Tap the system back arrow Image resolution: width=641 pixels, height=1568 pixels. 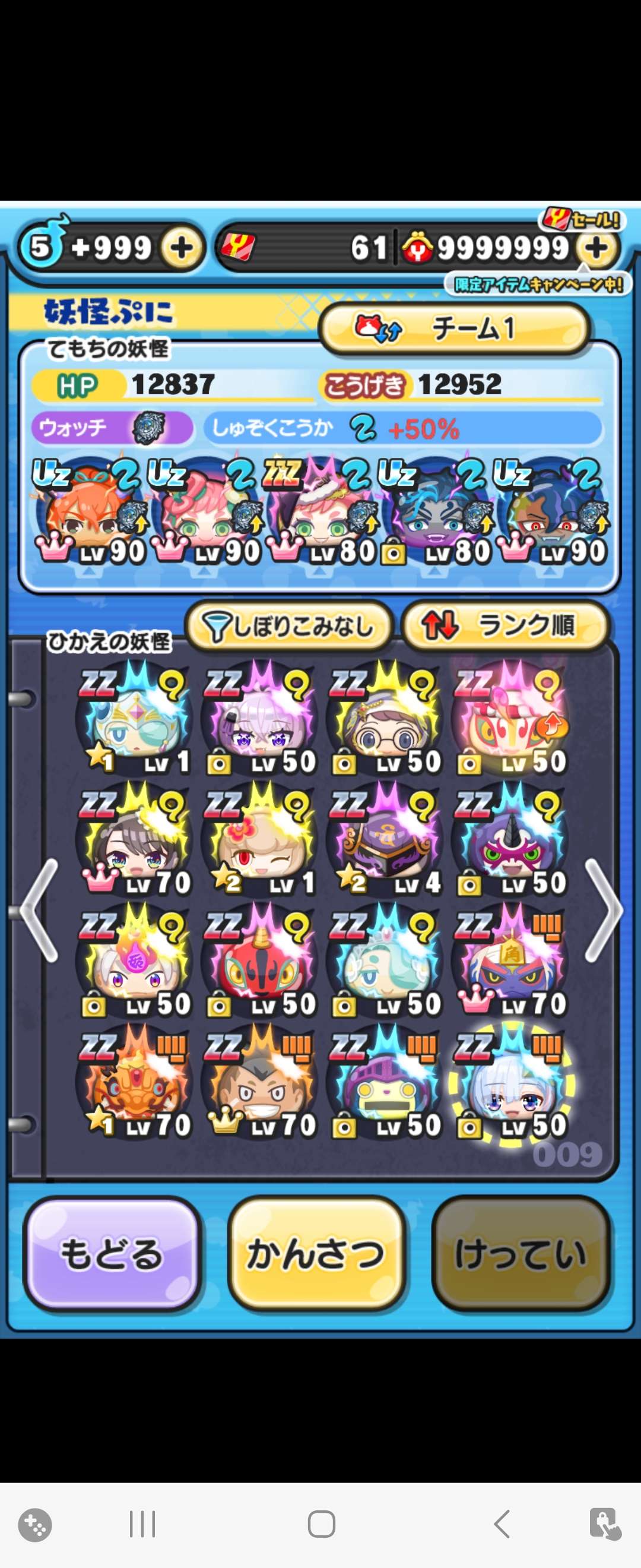coord(500,1524)
